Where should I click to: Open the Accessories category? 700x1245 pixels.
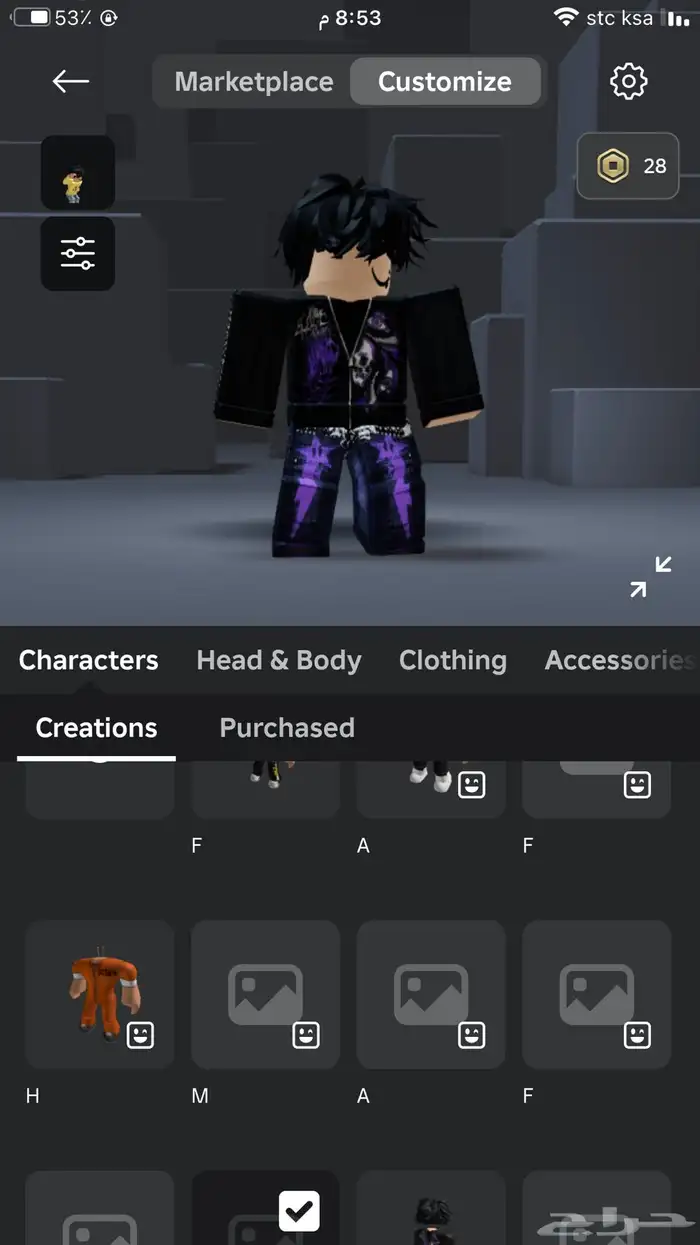[x=618, y=661]
